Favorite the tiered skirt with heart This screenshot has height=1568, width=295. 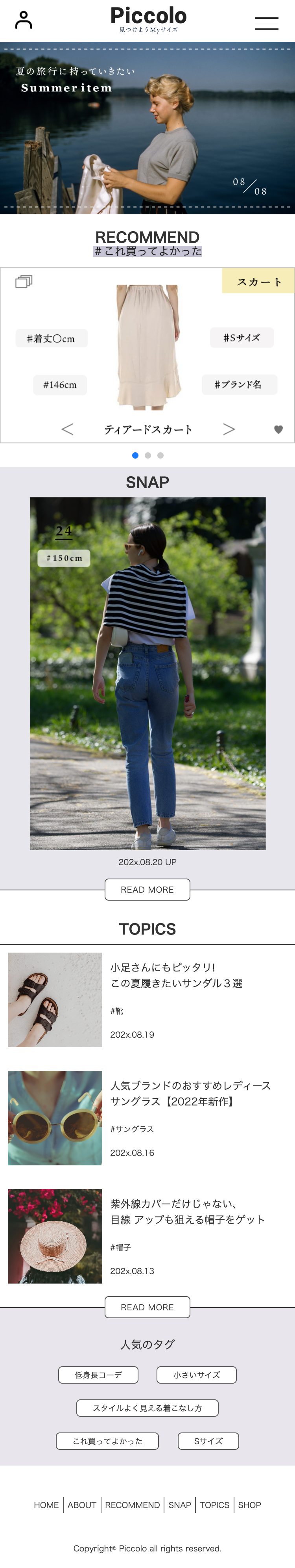[278, 430]
